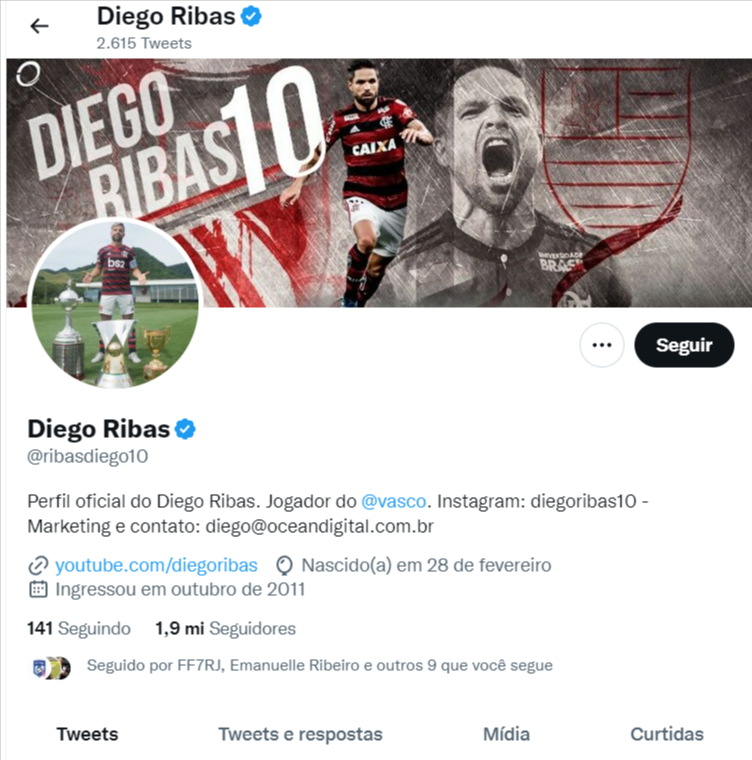Visit the youtube.com/diegoribas link
This screenshot has height=760, width=752.
[156, 564]
